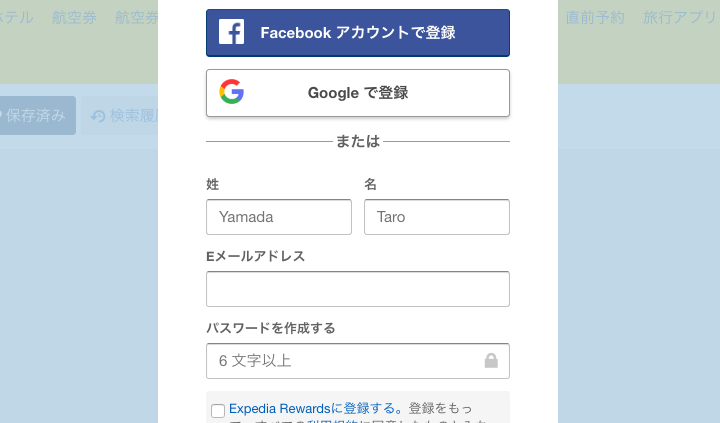Select the 名 field showing Taro

436,217
